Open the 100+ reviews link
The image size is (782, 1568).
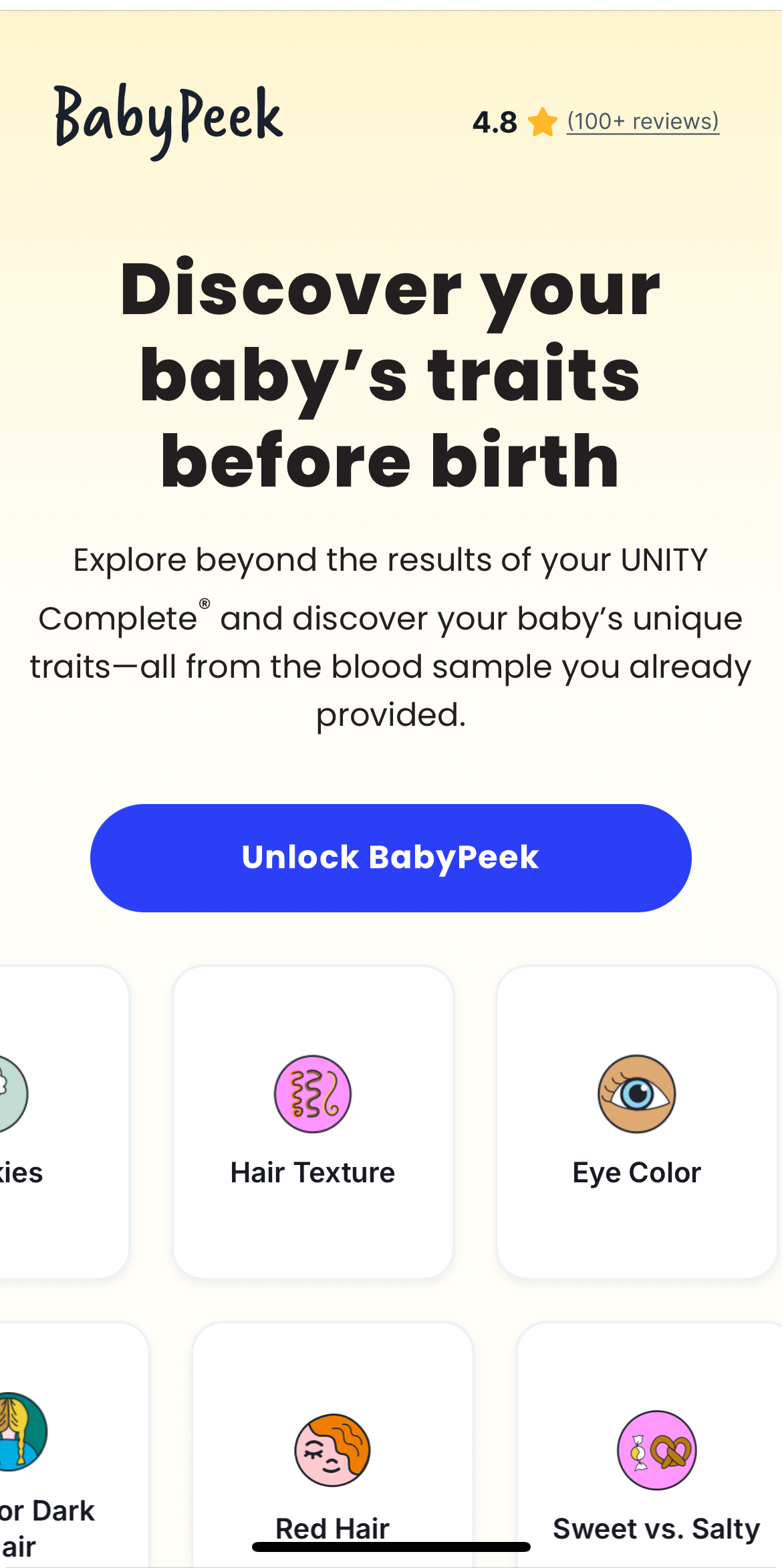[642, 122]
